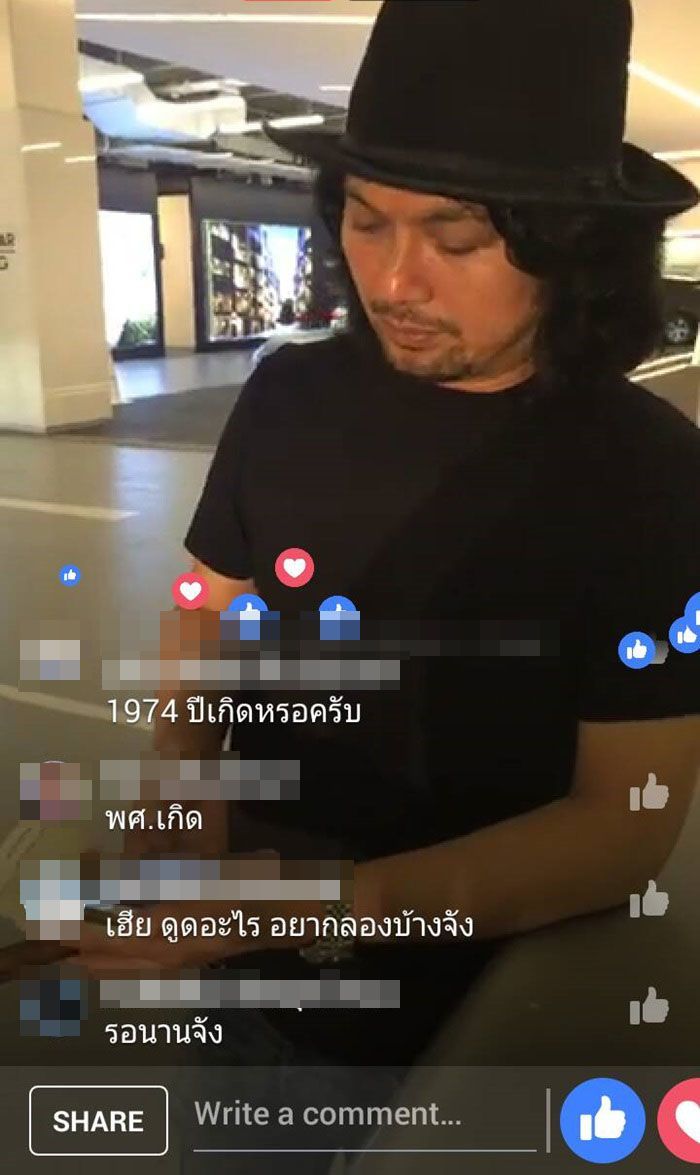Like the comment 'รอนานจัง'
The height and width of the screenshot is (1175, 700).
click(649, 1007)
